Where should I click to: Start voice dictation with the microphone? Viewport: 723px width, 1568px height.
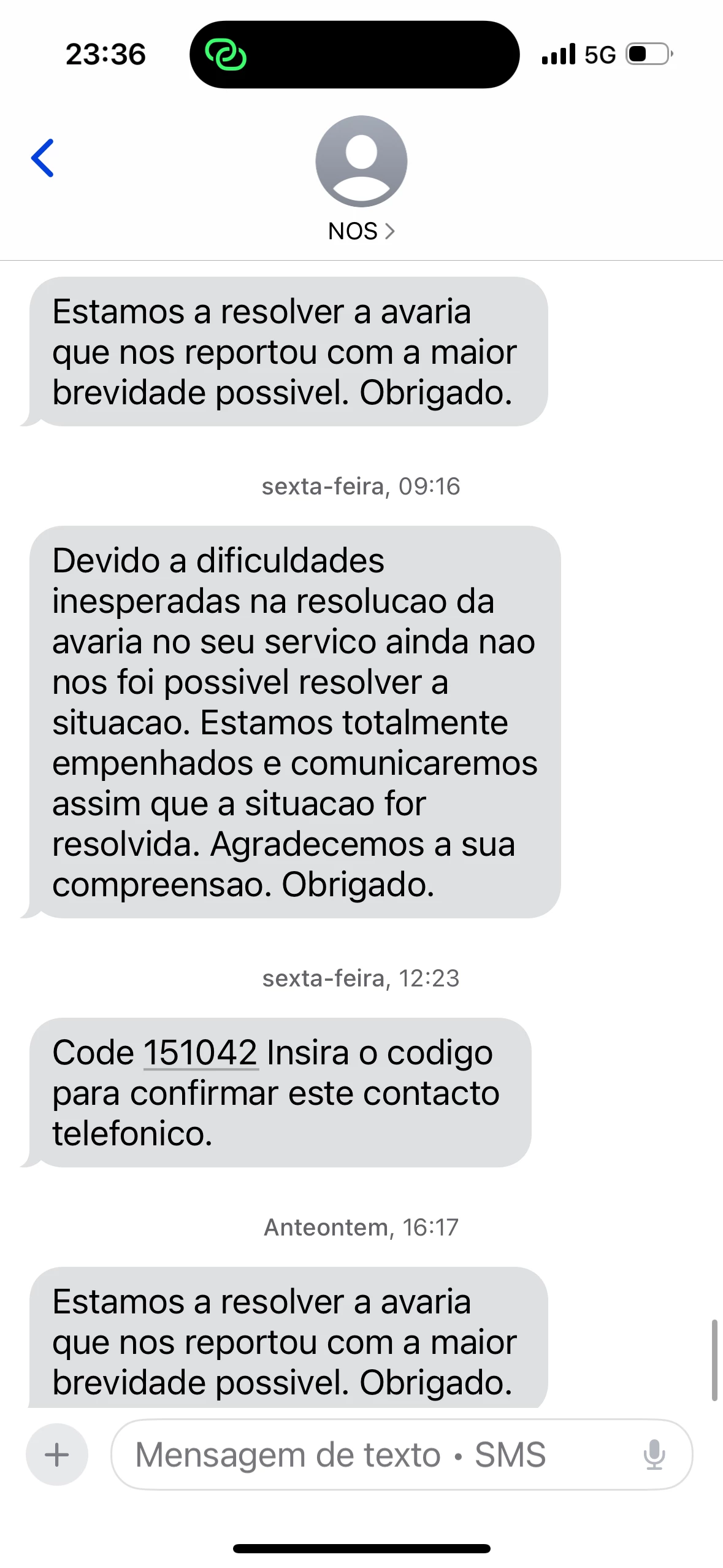click(x=654, y=1455)
